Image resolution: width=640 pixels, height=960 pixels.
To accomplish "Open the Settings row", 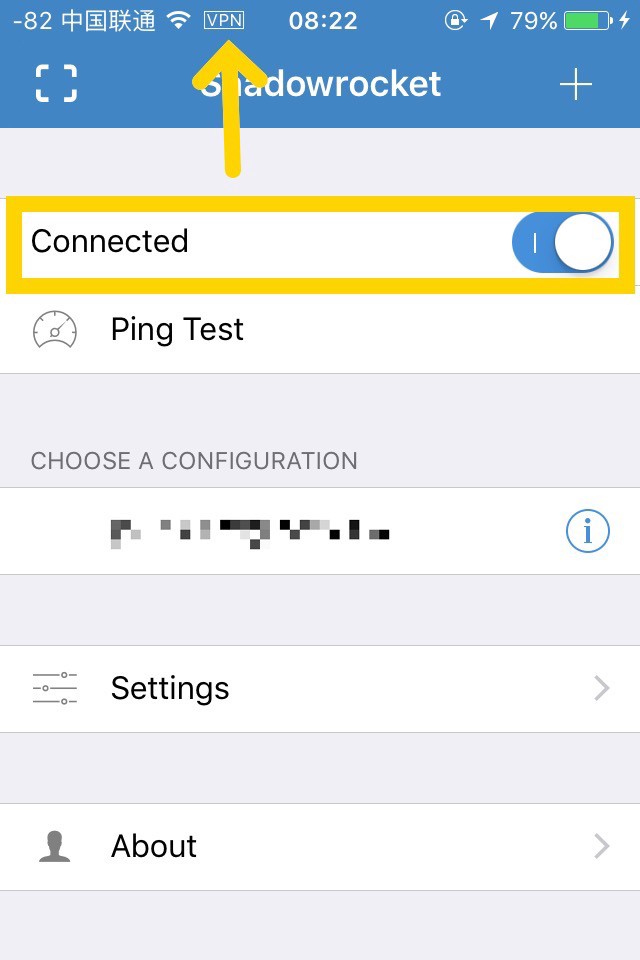I will click(x=320, y=688).
